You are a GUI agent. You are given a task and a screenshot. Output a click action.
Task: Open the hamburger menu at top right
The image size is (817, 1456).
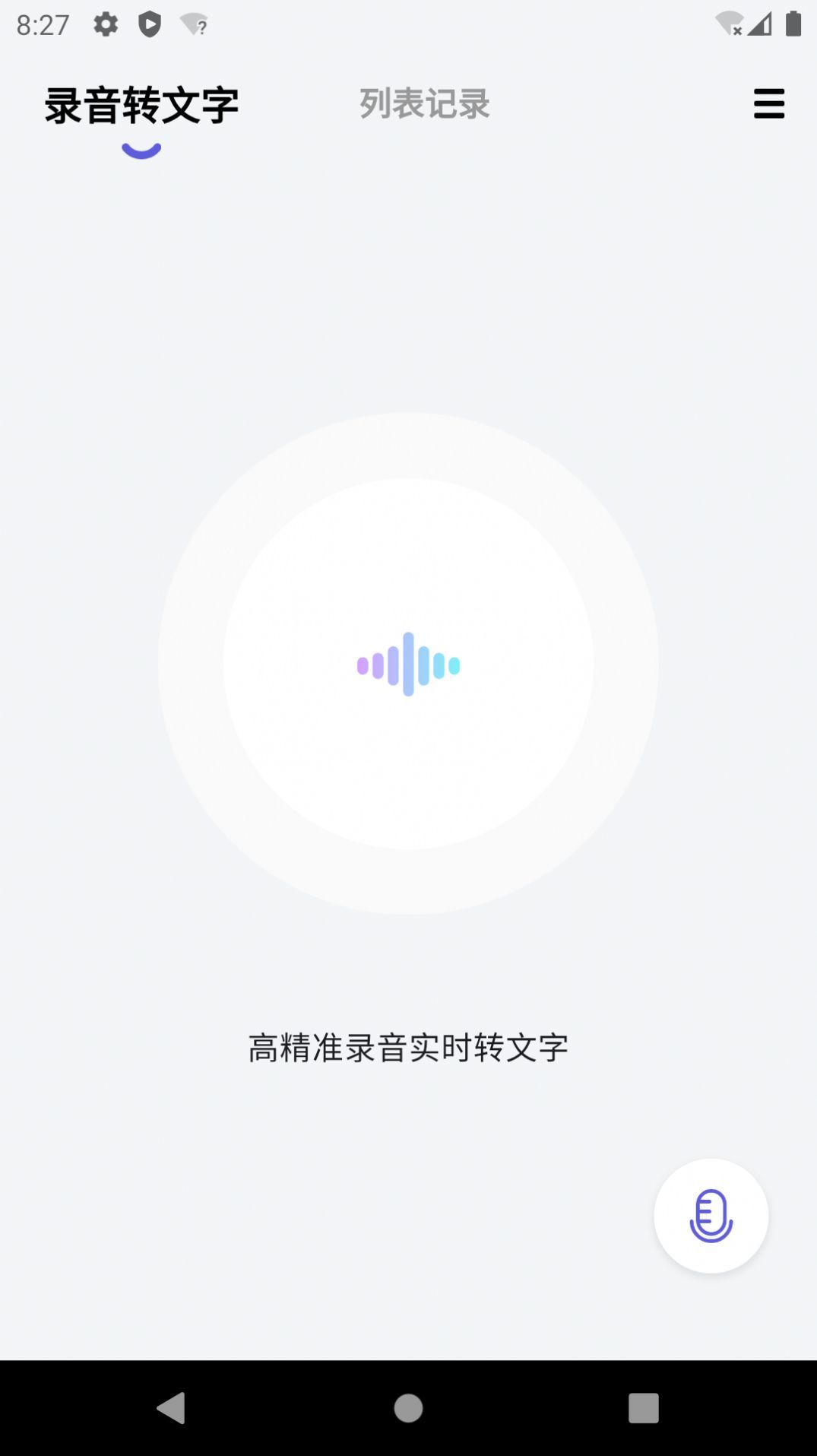coord(769,104)
